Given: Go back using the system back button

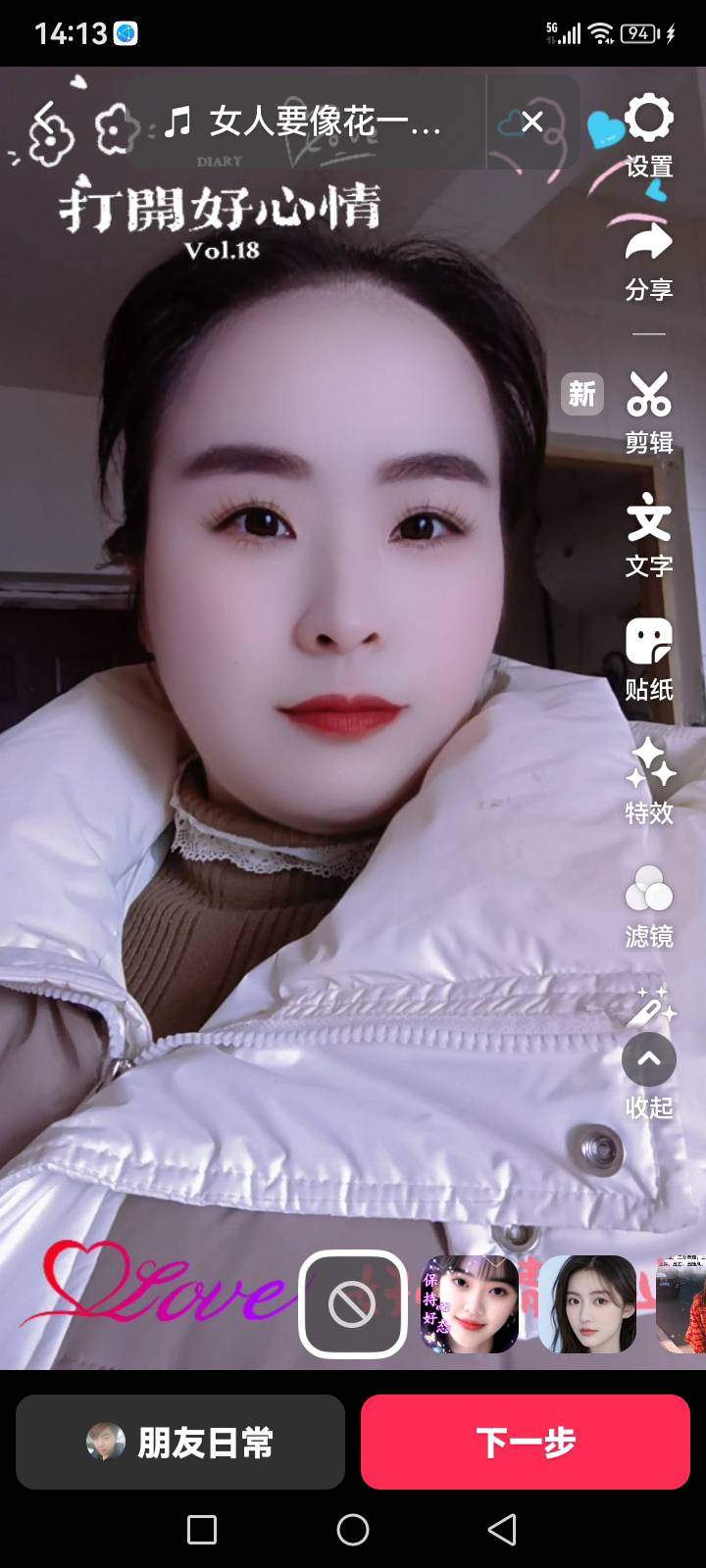Looking at the screenshot, I should click(502, 1530).
